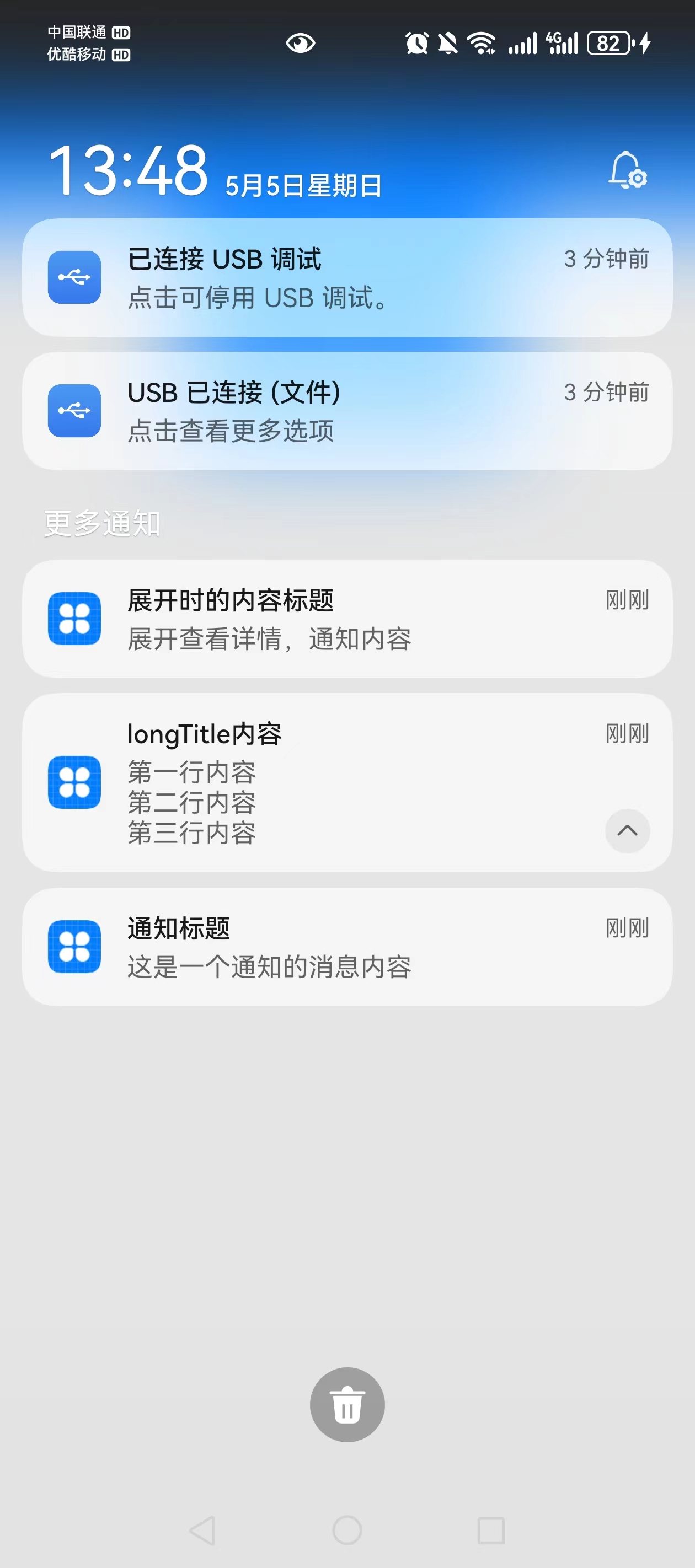
Task: Open the 已连接 USB 调试 notification
Action: click(x=347, y=277)
